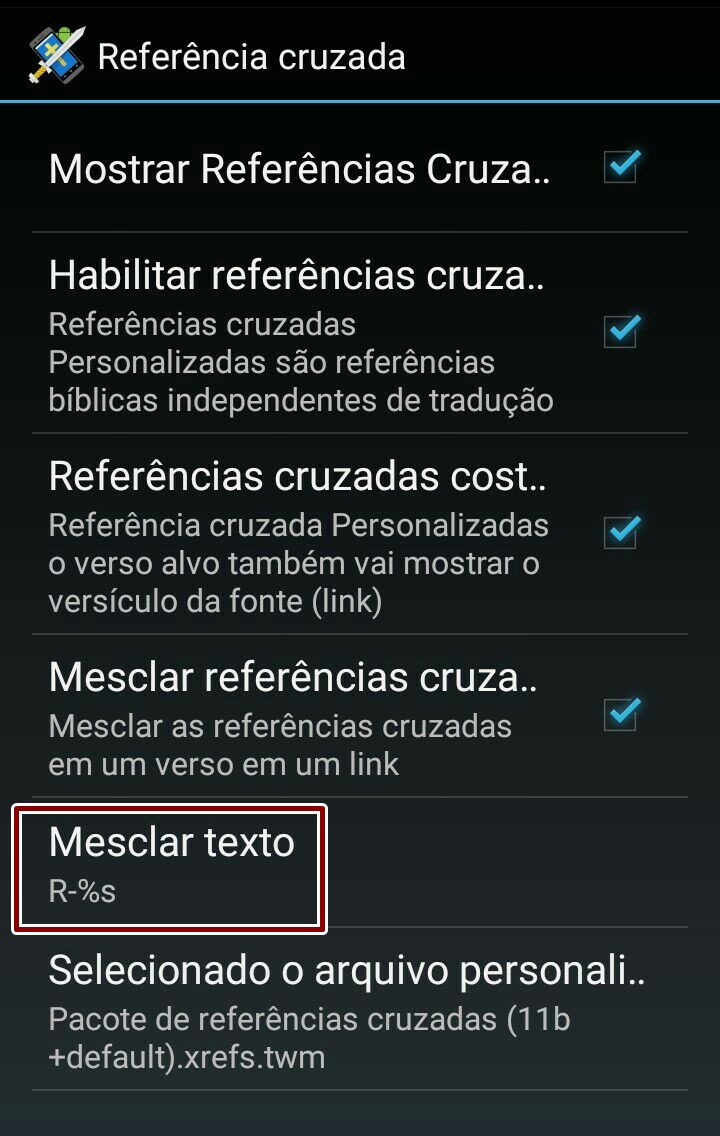
Task: Toggle the Mostrar Referências Cruza.. checkbox
Action: click(x=621, y=167)
